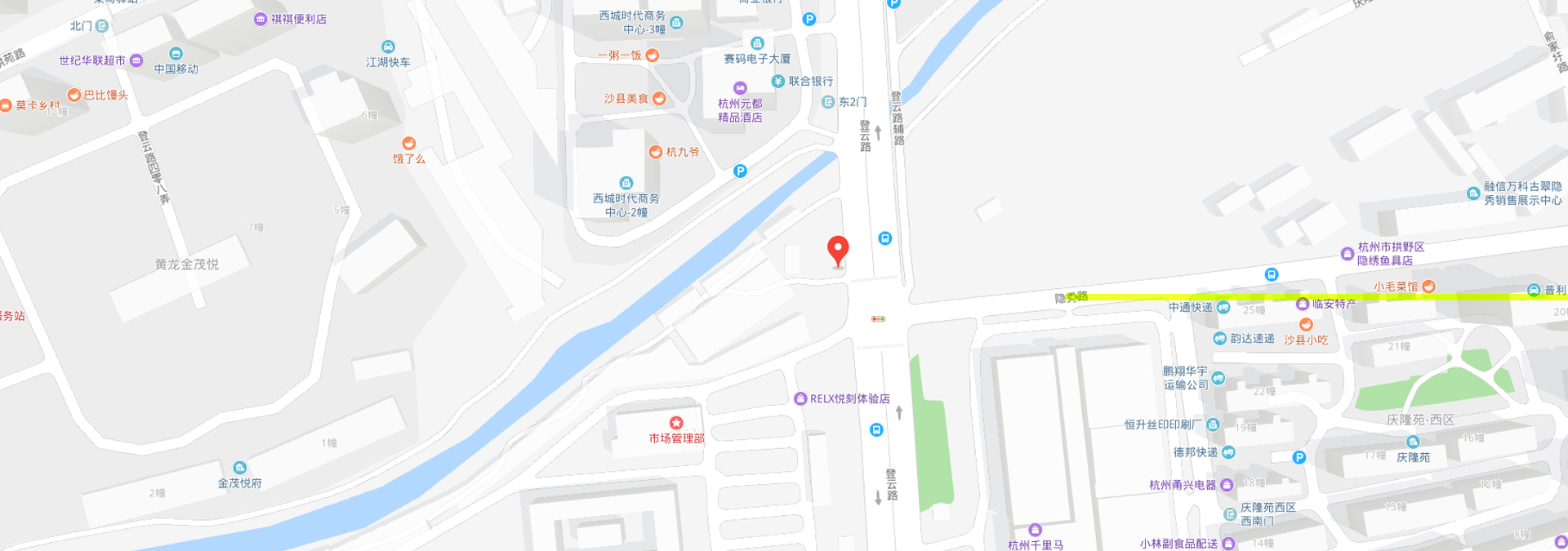Screen dimensions: 1568x551
Task: Select the 融信万科古翠隐秀销售展示中心 marker
Action: click(x=1473, y=193)
